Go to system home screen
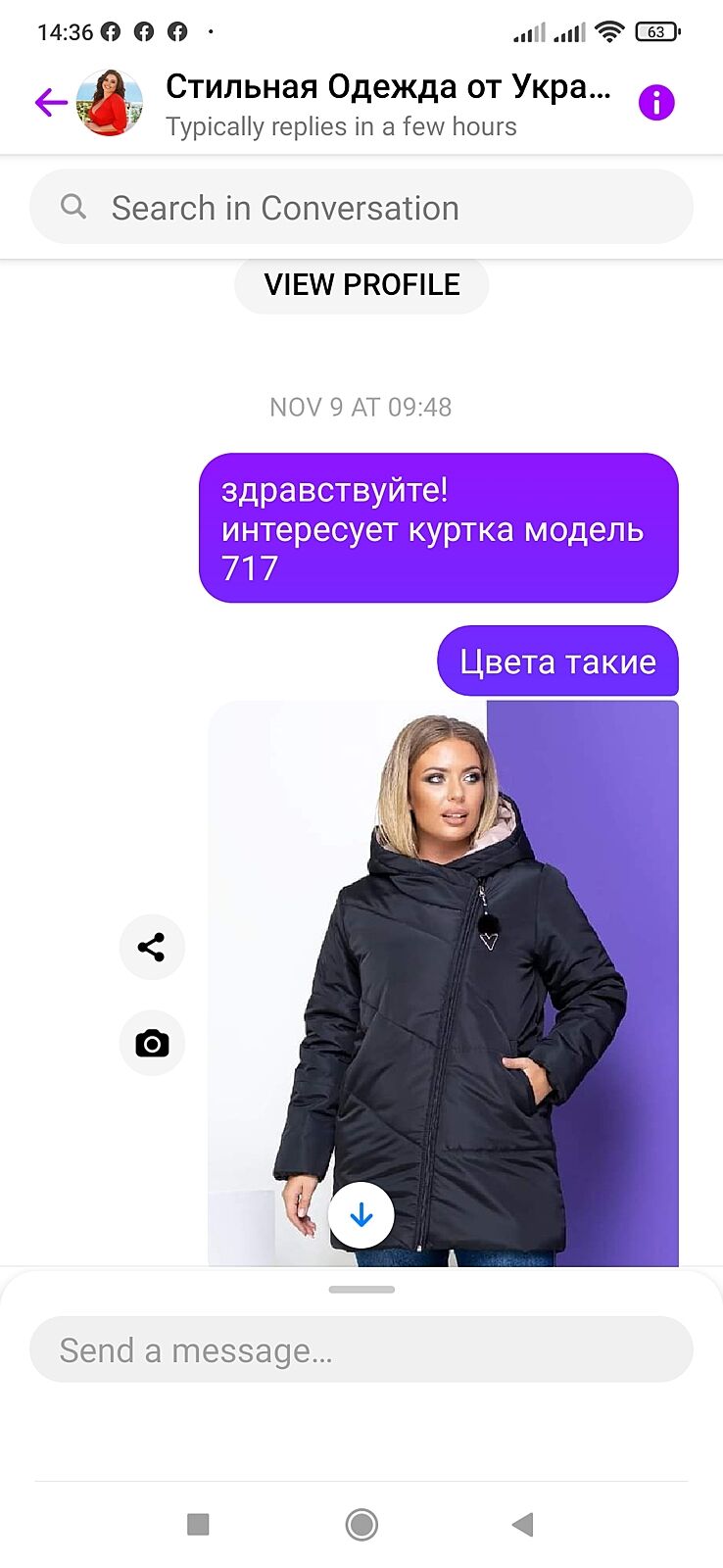The image size is (723, 1568). click(x=361, y=1524)
